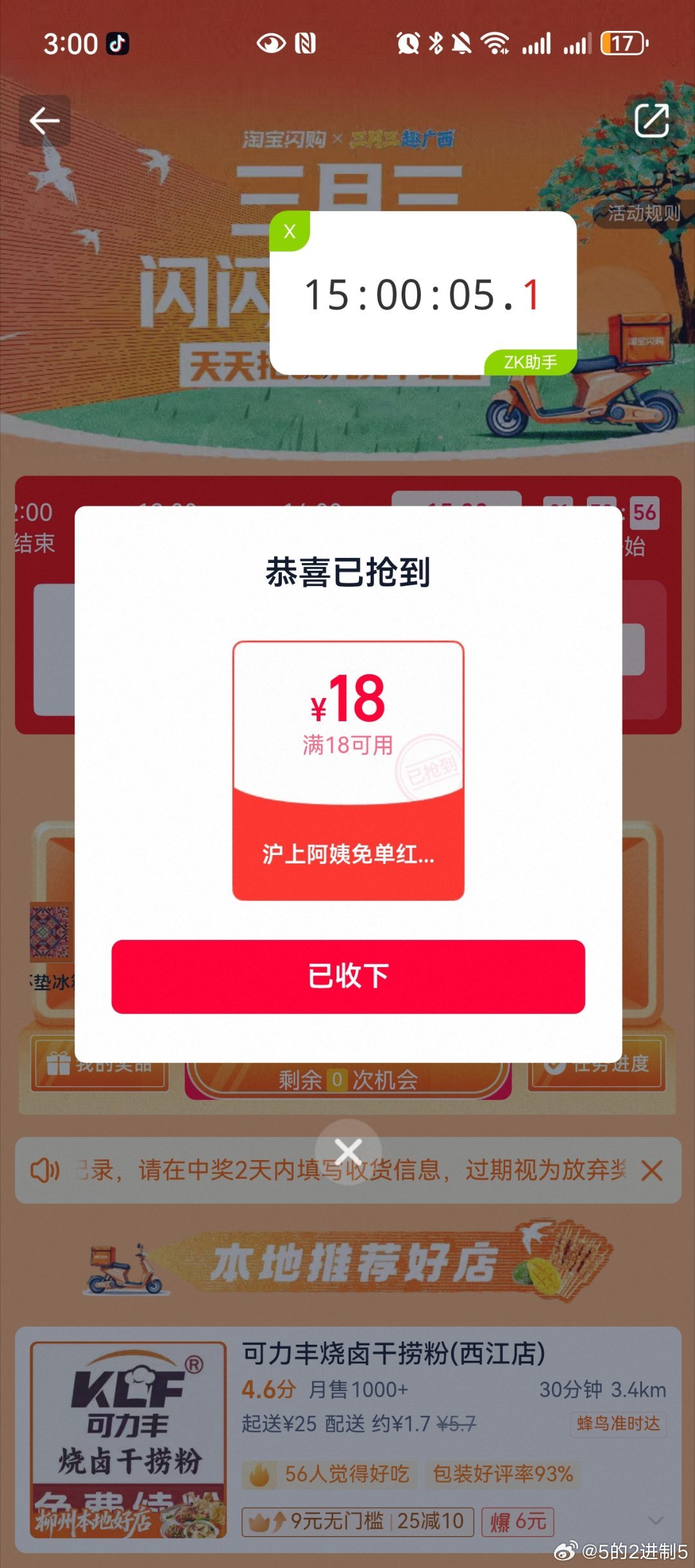This screenshot has width=695, height=1568.
Task: Open 活动规则
Action: [x=644, y=213]
